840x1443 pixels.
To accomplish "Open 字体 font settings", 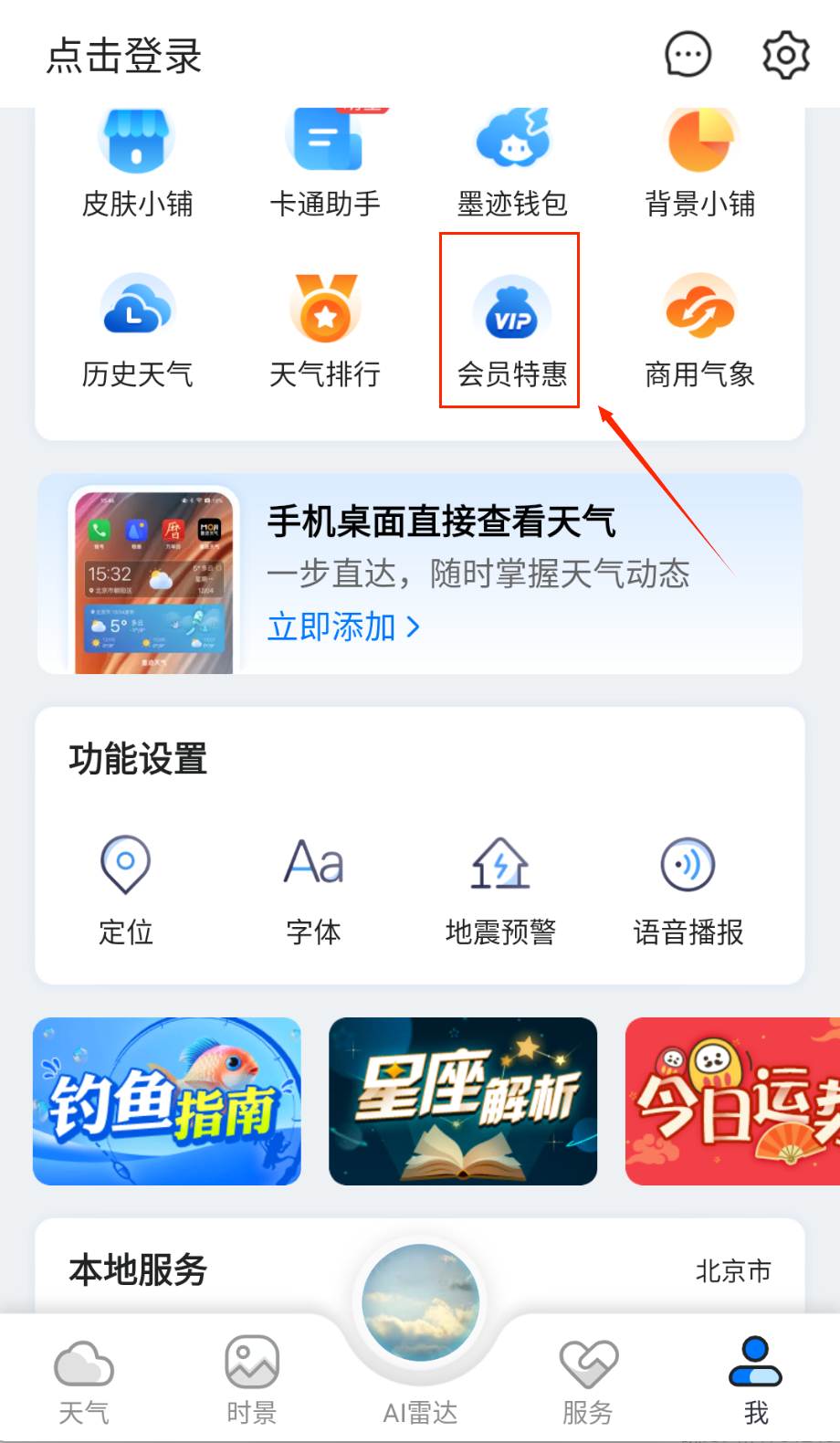I will [314, 890].
